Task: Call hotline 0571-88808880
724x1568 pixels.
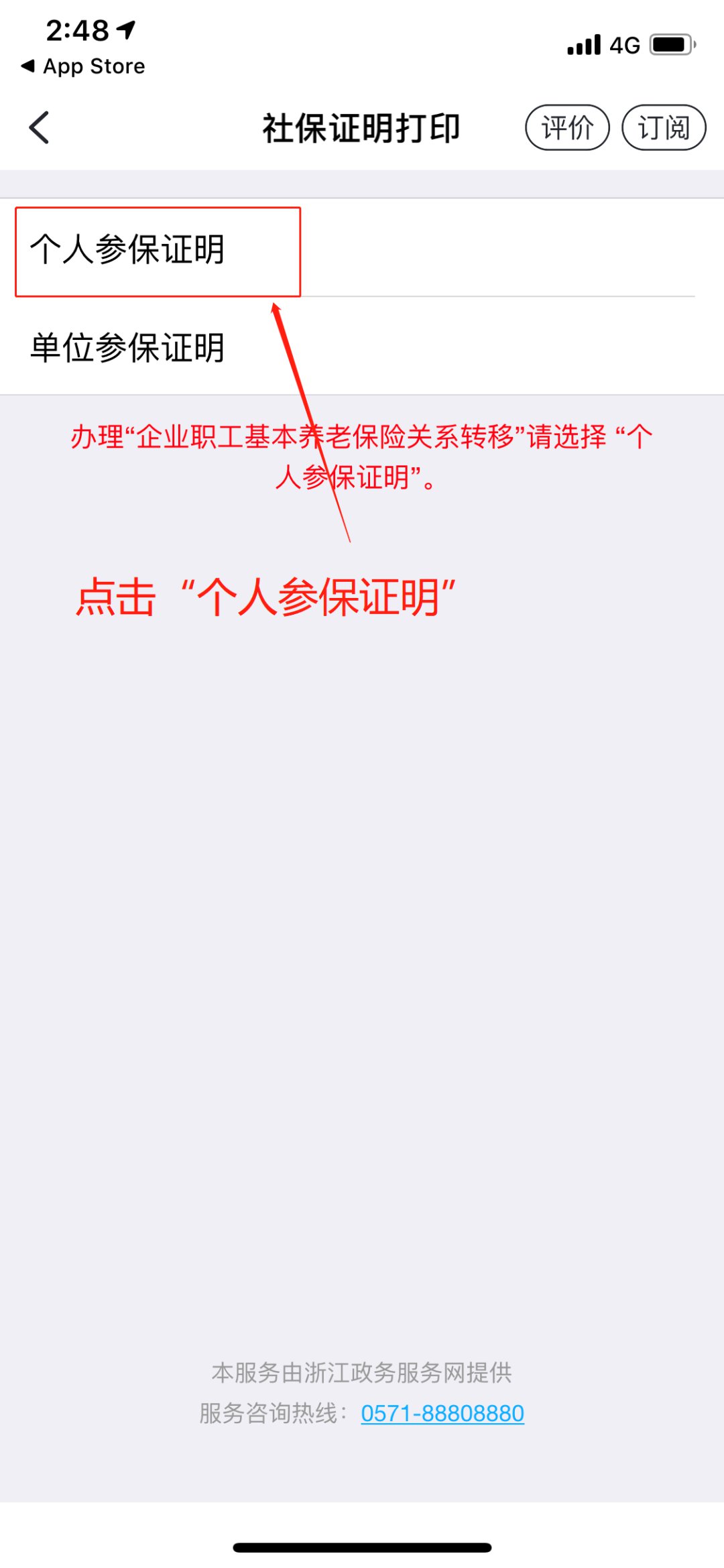Action: pos(442,1413)
